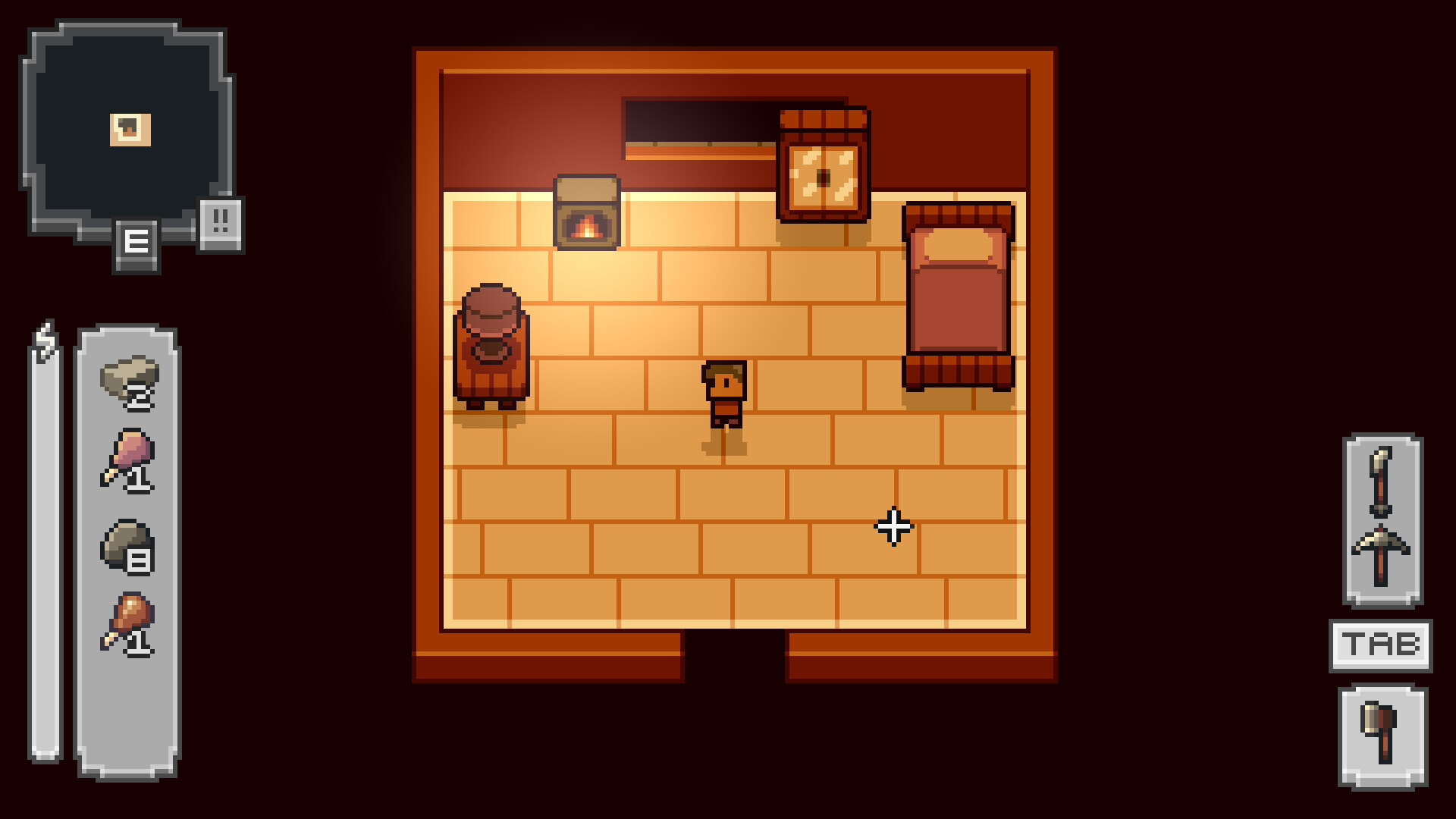Interact with the lit stone furnace
The height and width of the screenshot is (819, 1456).
586,213
